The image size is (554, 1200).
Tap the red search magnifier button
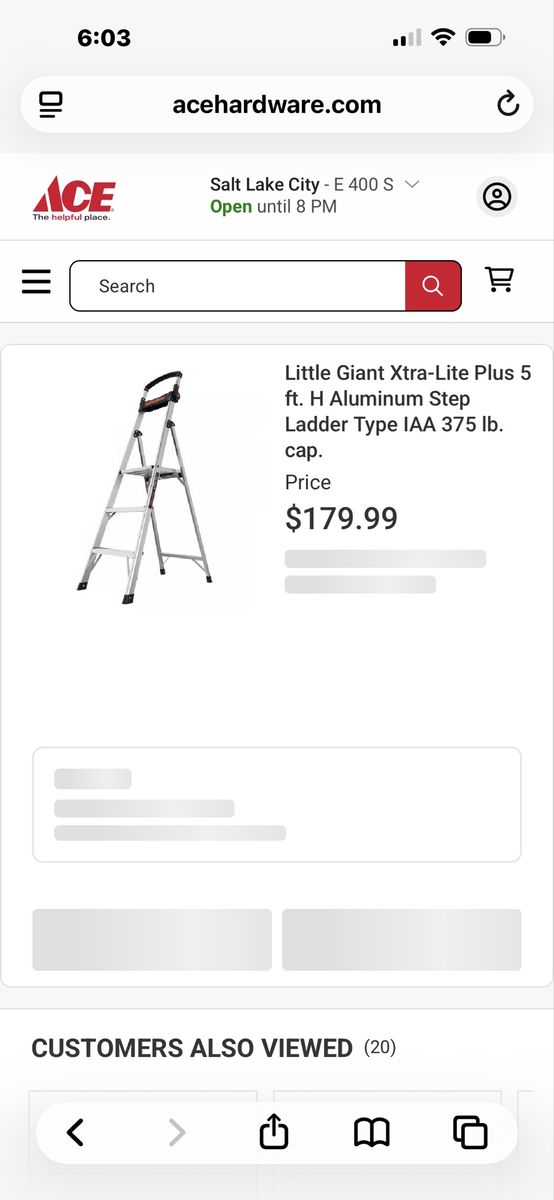pyautogui.click(x=433, y=286)
